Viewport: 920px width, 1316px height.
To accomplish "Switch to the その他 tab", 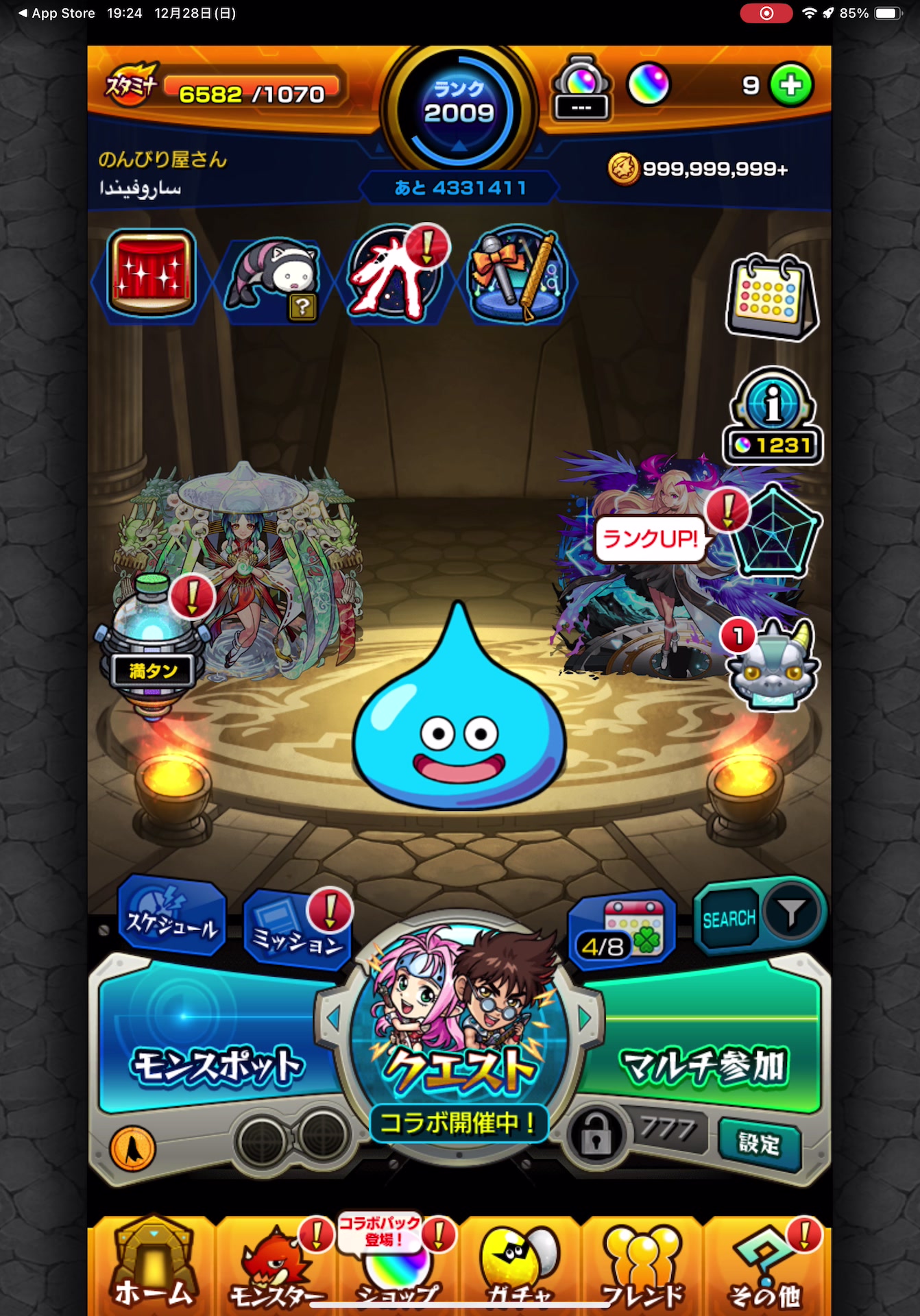I will click(764, 1268).
